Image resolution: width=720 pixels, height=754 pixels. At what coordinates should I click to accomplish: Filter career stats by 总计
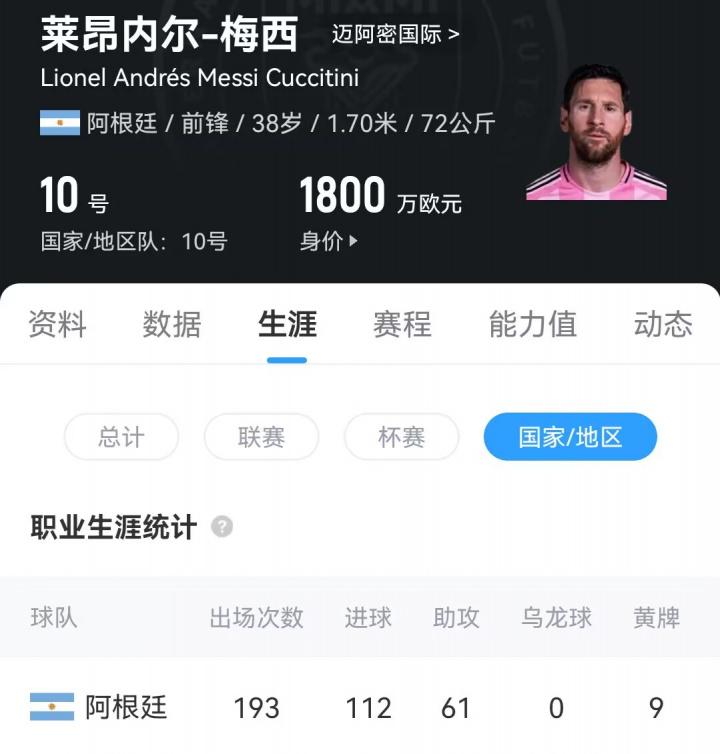coord(121,437)
